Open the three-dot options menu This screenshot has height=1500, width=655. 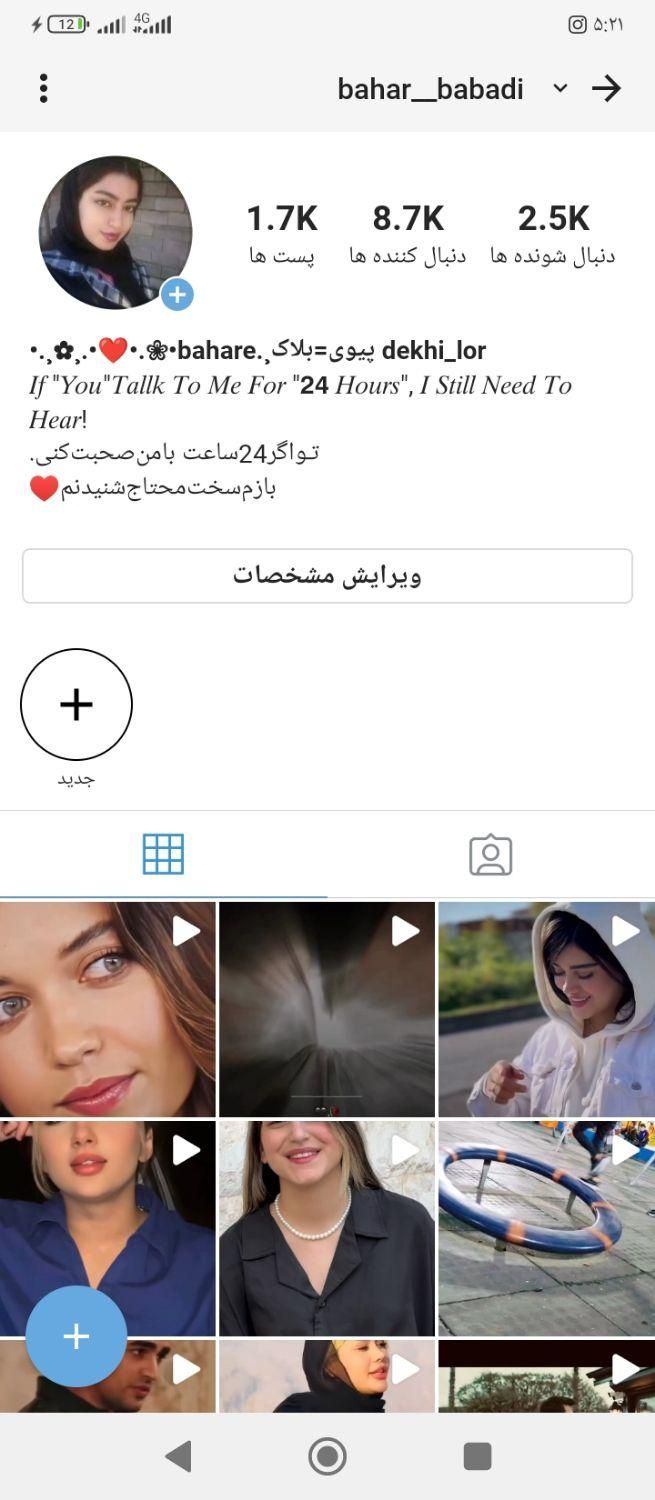click(x=43, y=89)
